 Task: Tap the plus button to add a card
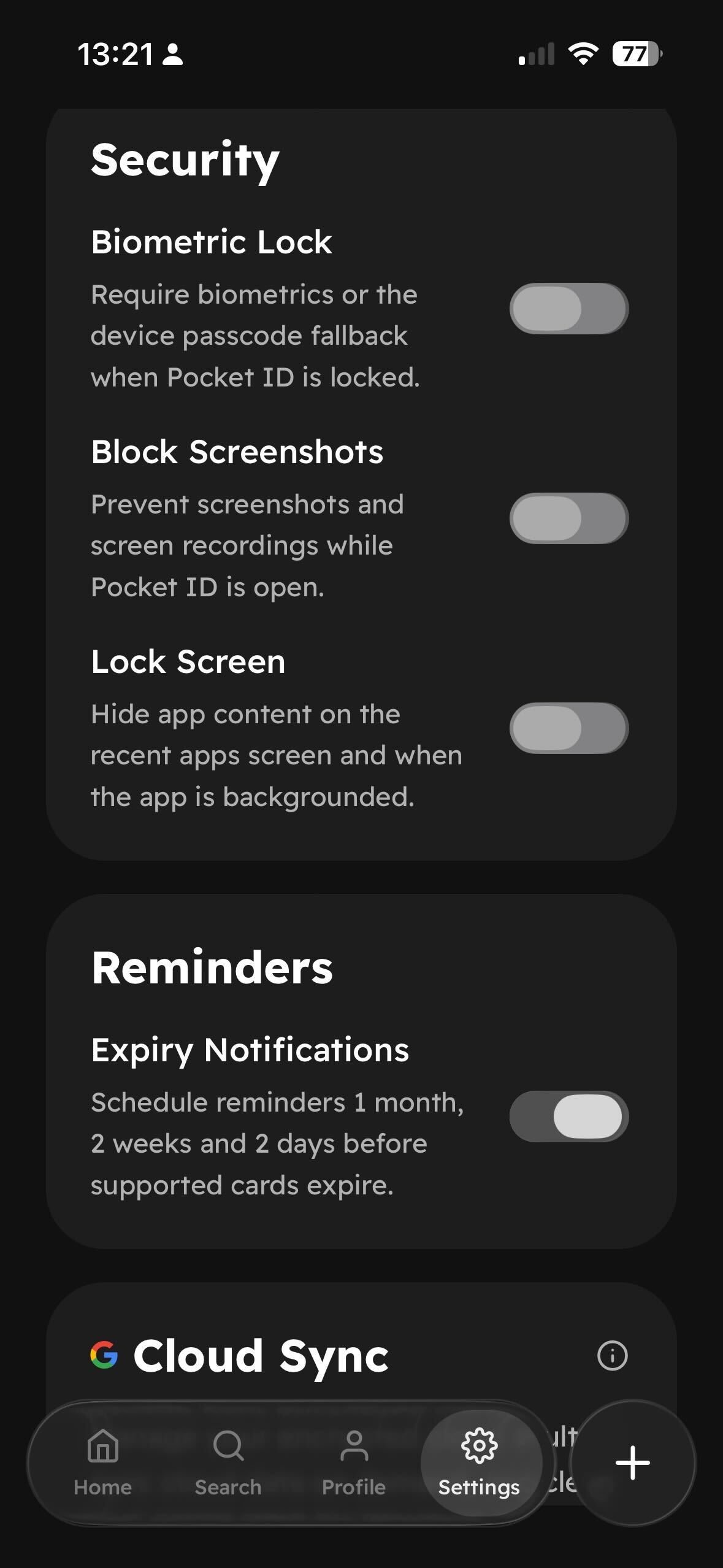coord(633,1462)
